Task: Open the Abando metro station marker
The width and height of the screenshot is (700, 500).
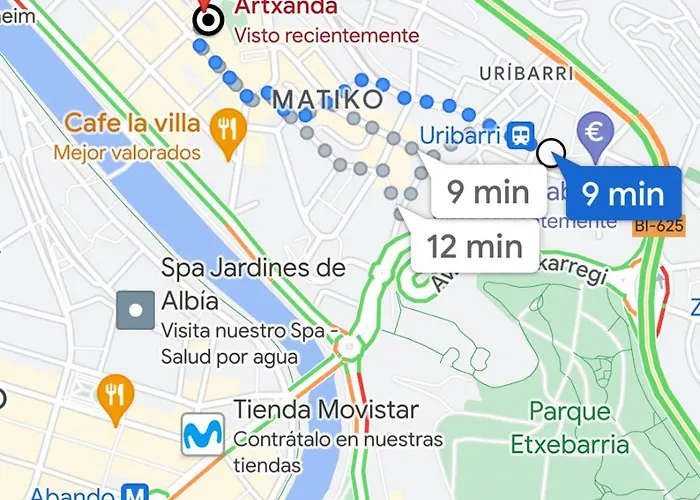Action: [135, 492]
